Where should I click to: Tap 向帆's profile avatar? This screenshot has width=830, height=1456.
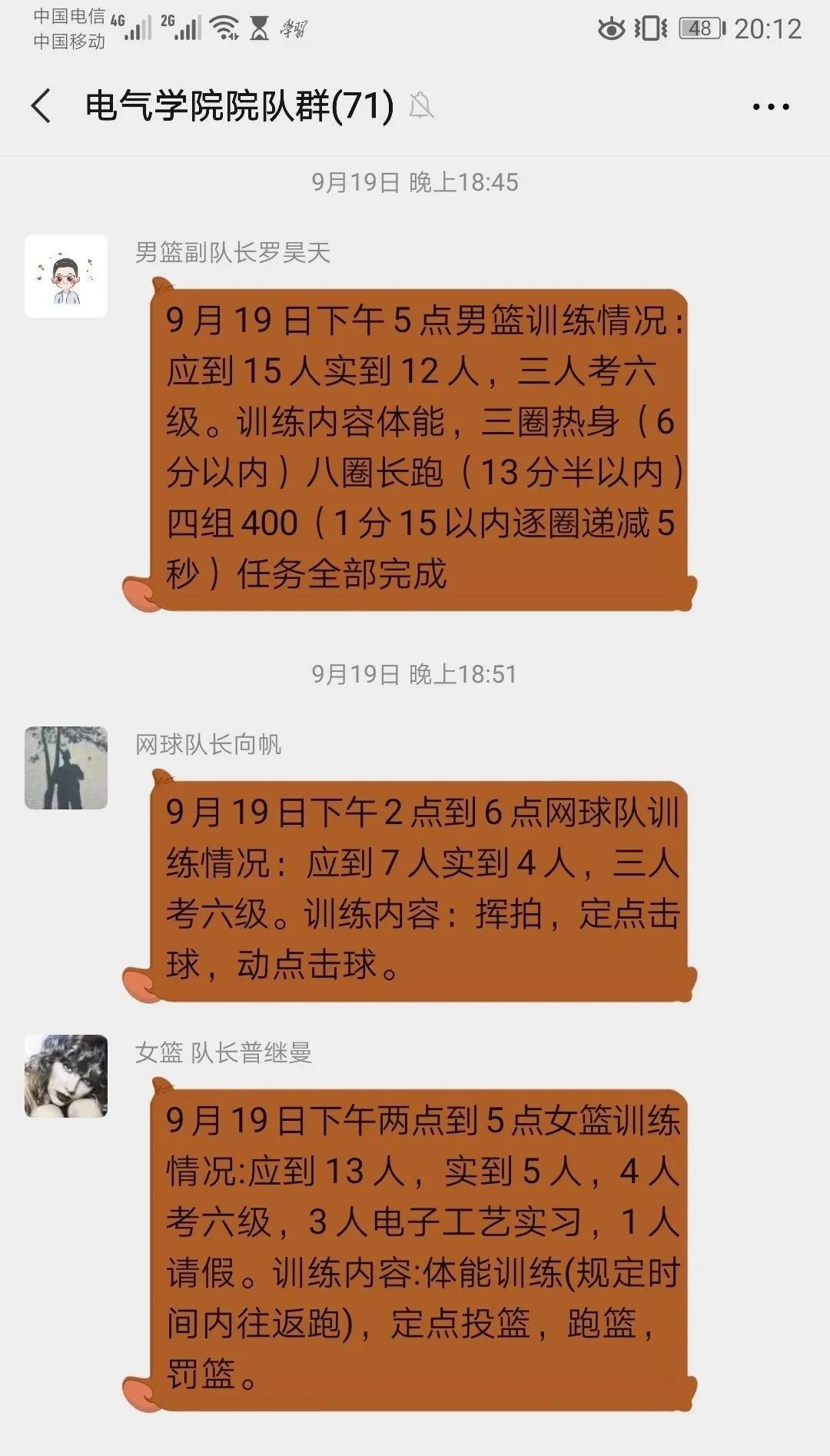(x=66, y=768)
